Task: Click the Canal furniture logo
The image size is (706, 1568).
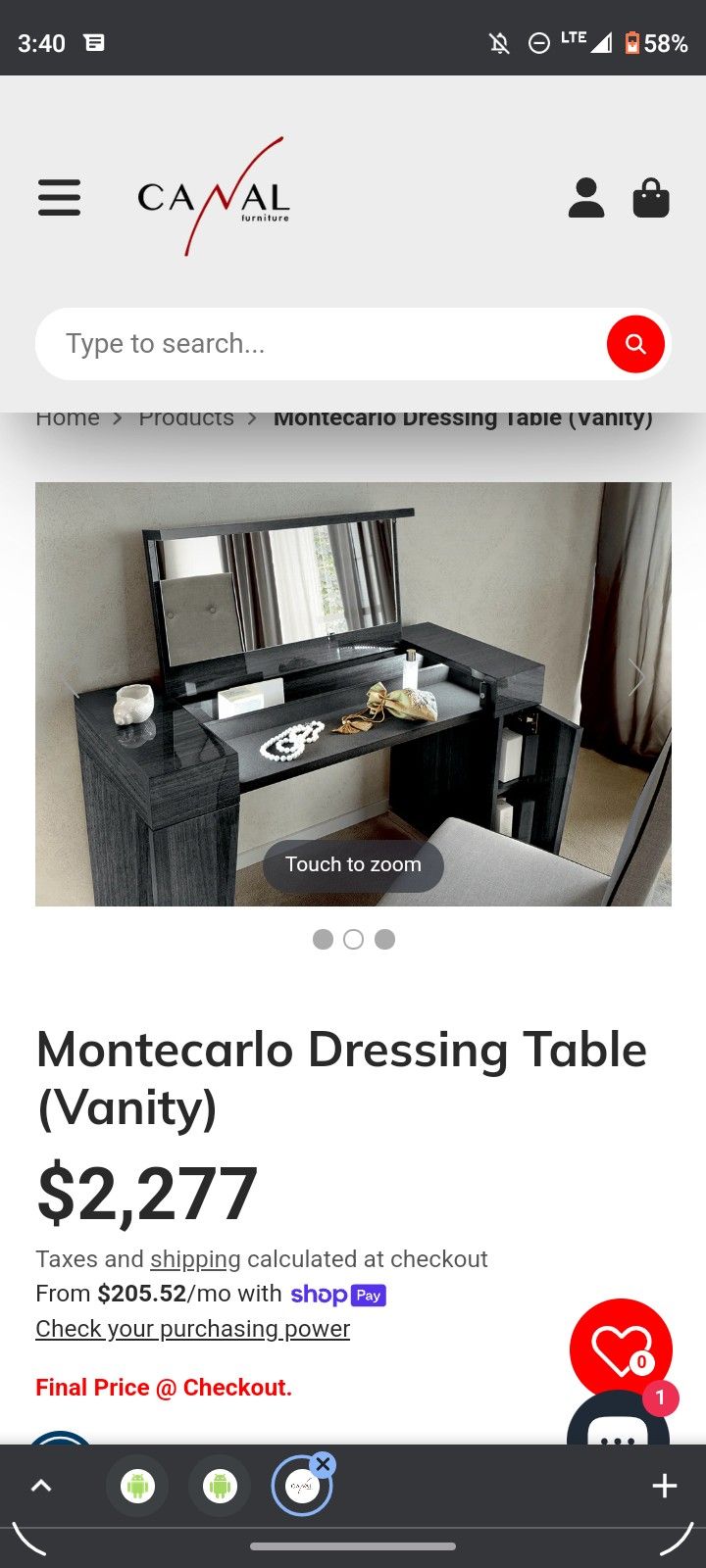Action: tap(216, 196)
